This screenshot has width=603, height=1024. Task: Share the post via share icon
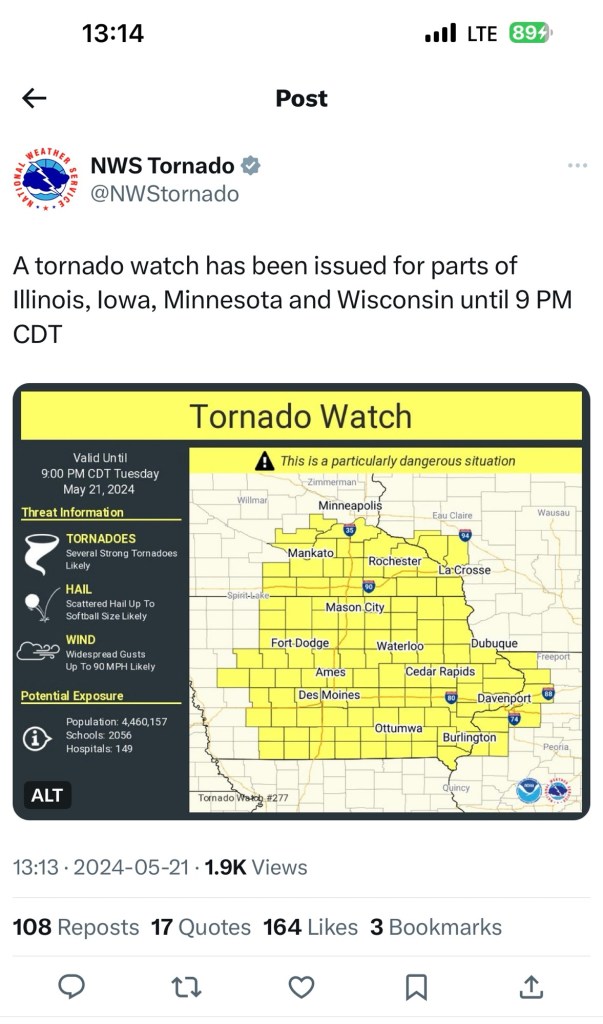pos(531,987)
